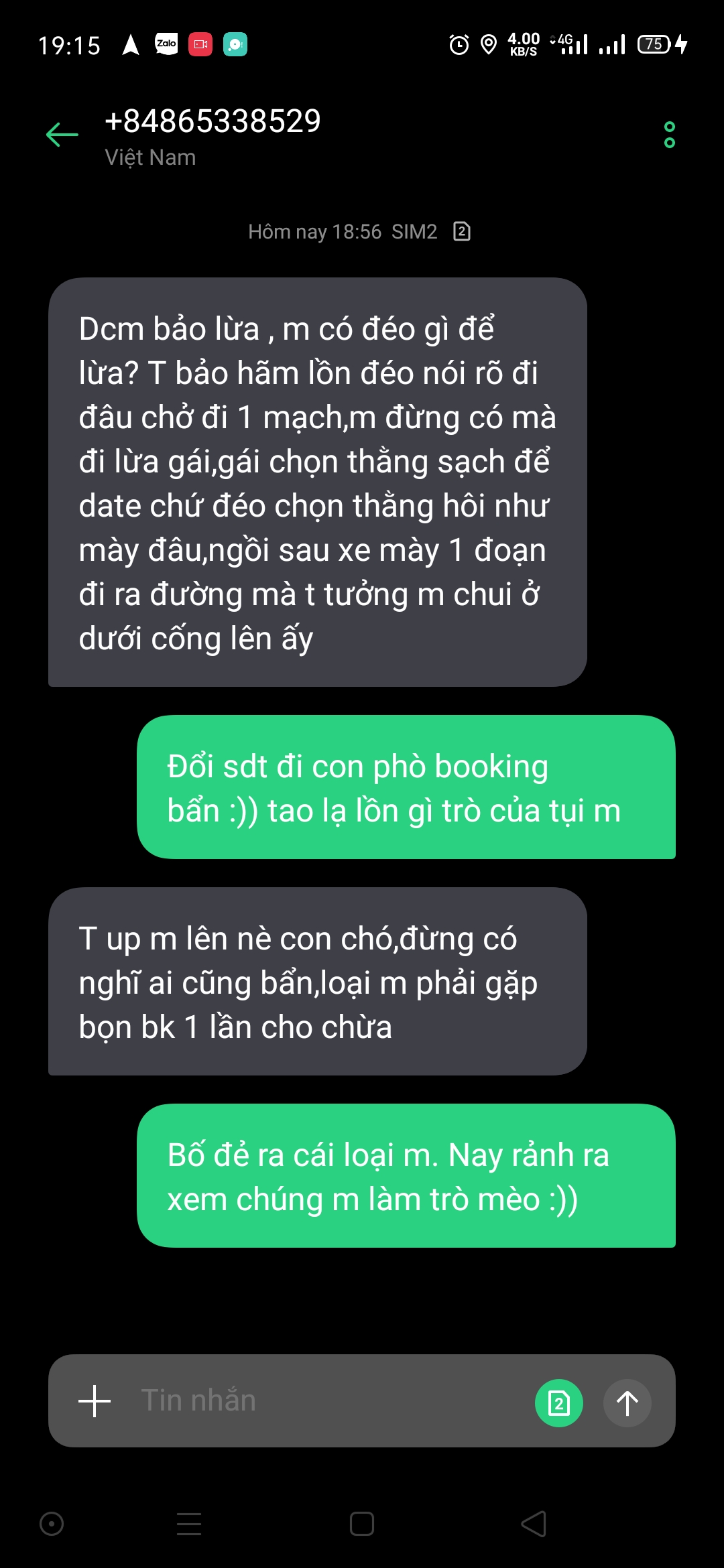Go back with the green arrow

pos(62,135)
